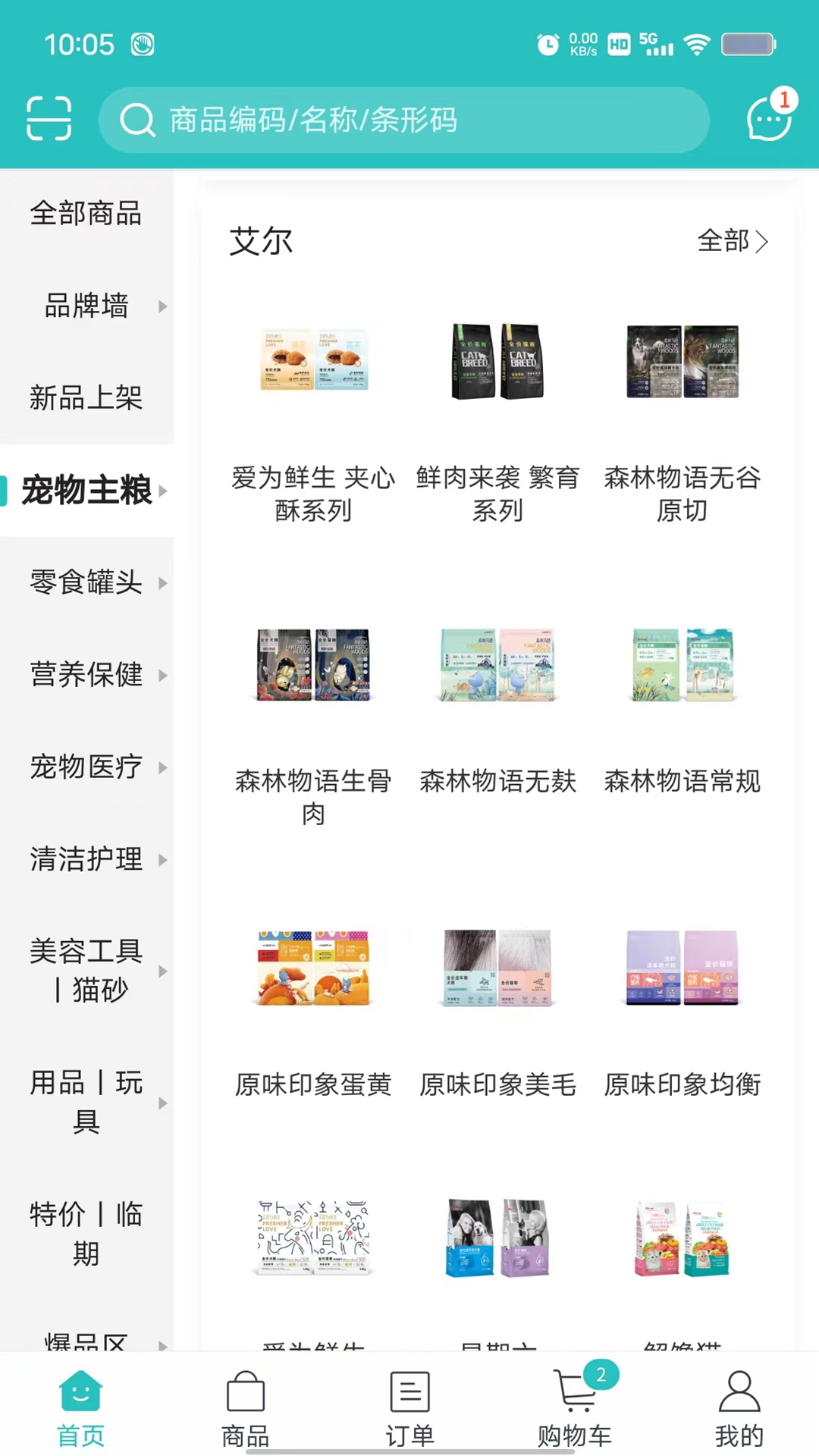Switch to 新品上架 category
This screenshot has width=819, height=1456.
86,397
